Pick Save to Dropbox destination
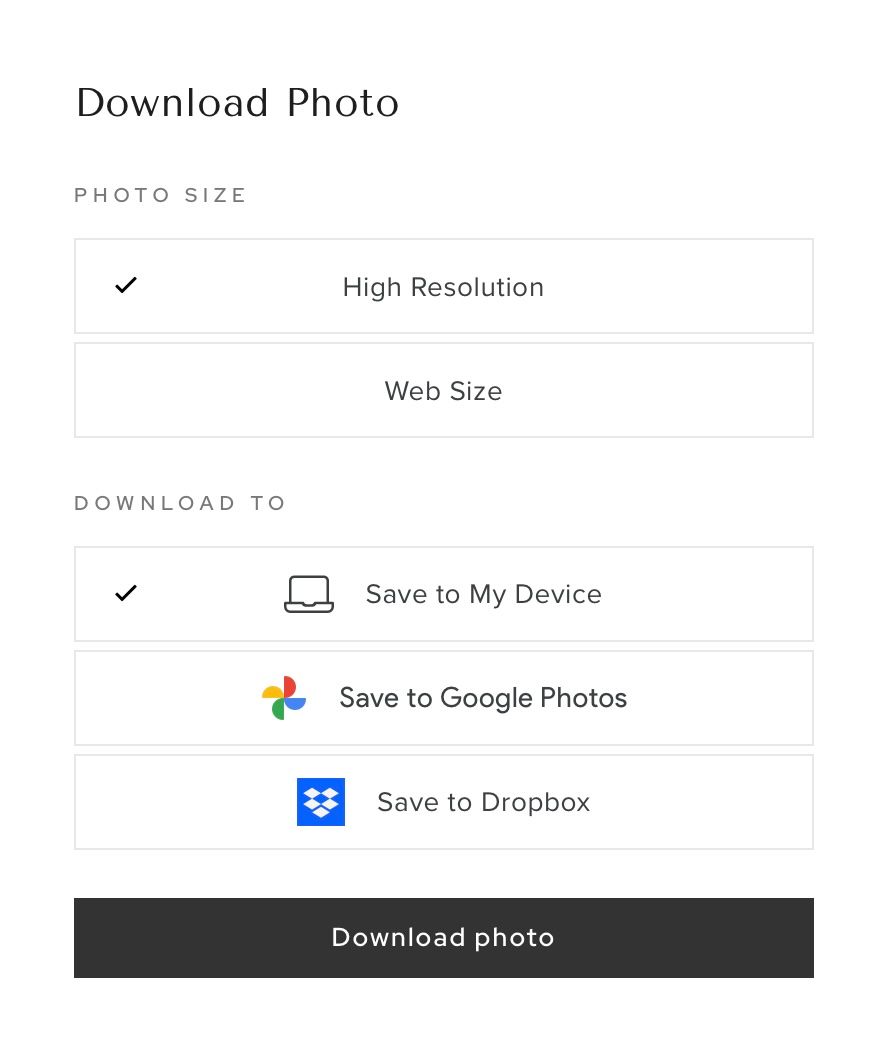Image resolution: width=890 pixels, height=1054 pixels. pyautogui.click(x=444, y=802)
